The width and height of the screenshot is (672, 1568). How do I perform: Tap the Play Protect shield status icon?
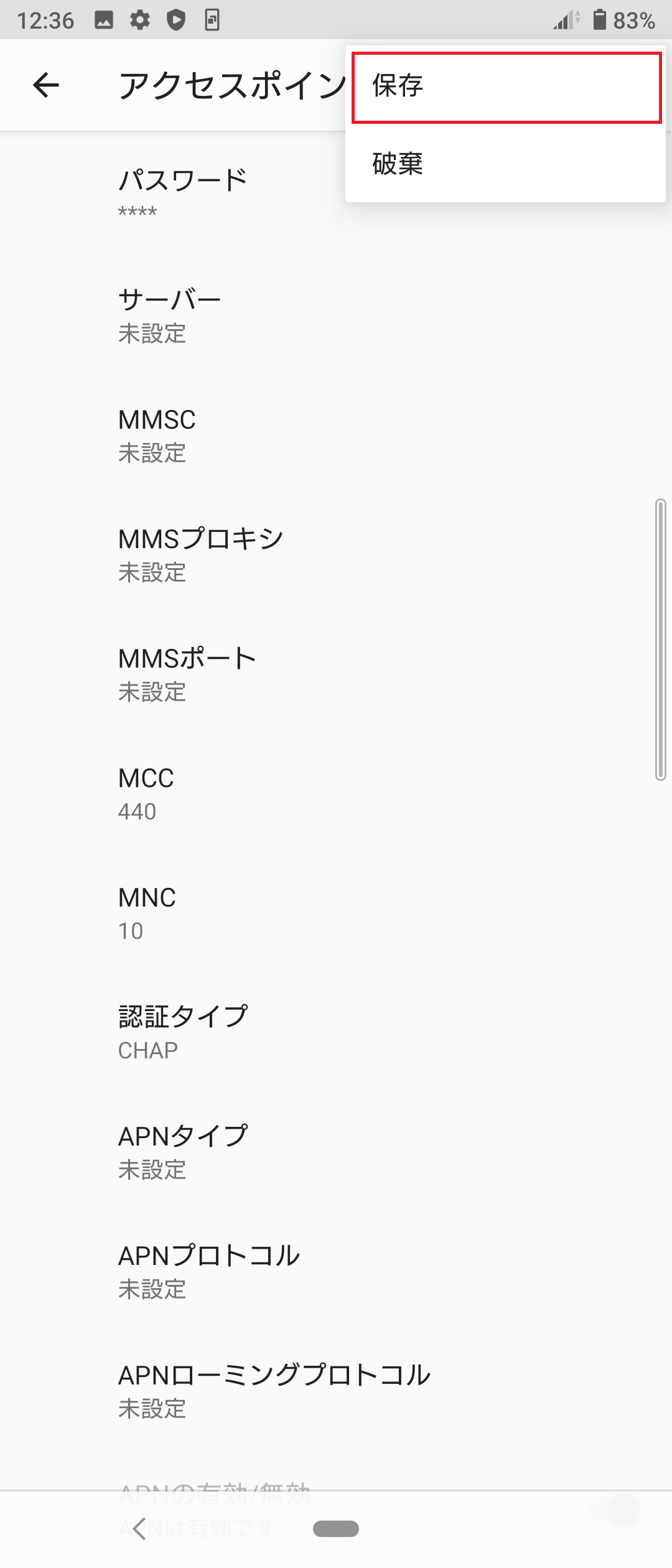tap(176, 20)
